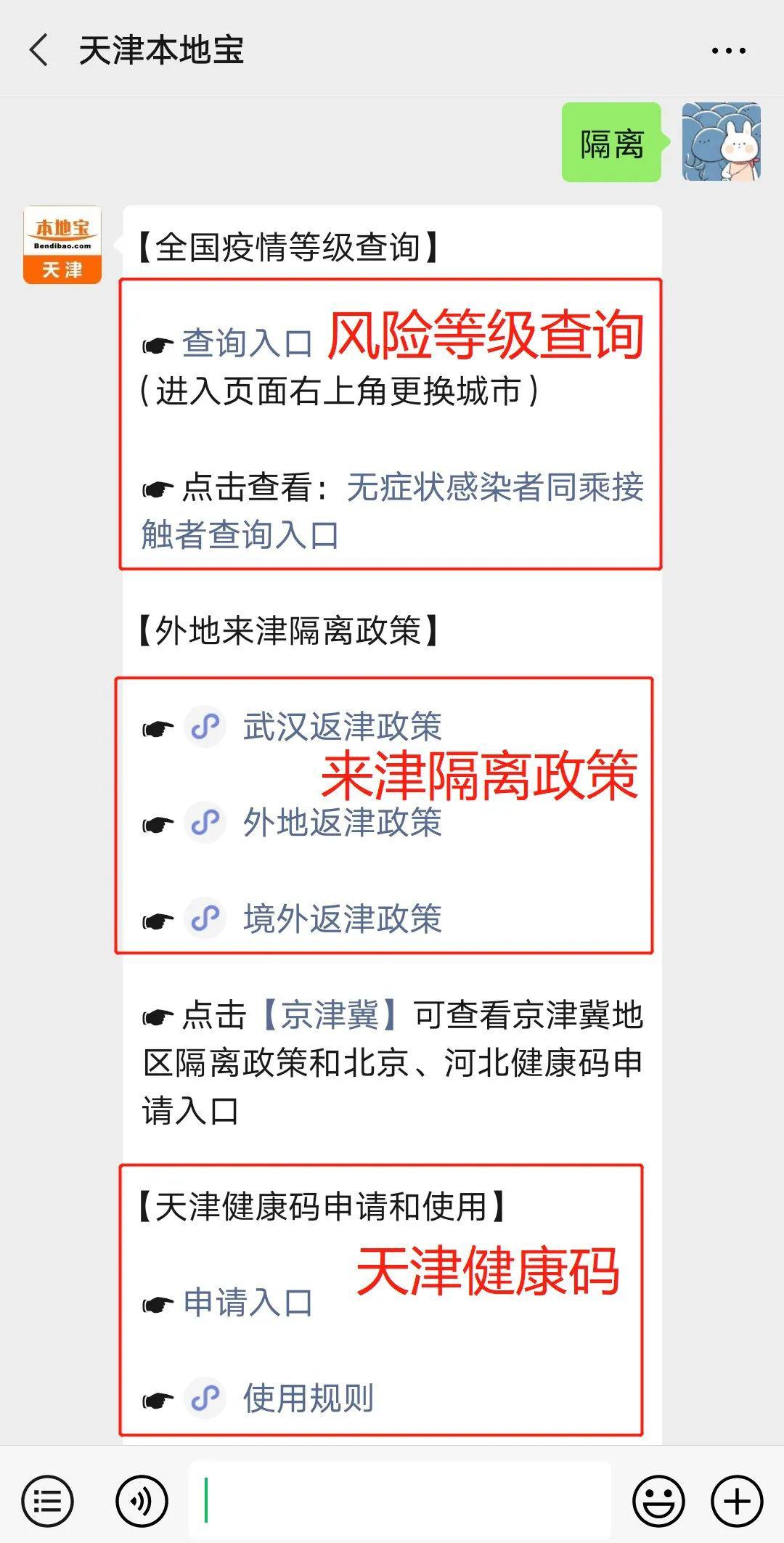Viewport: 784px width, 1543px height.
Task: Open 境外返津政策 link
Action: pos(341,919)
